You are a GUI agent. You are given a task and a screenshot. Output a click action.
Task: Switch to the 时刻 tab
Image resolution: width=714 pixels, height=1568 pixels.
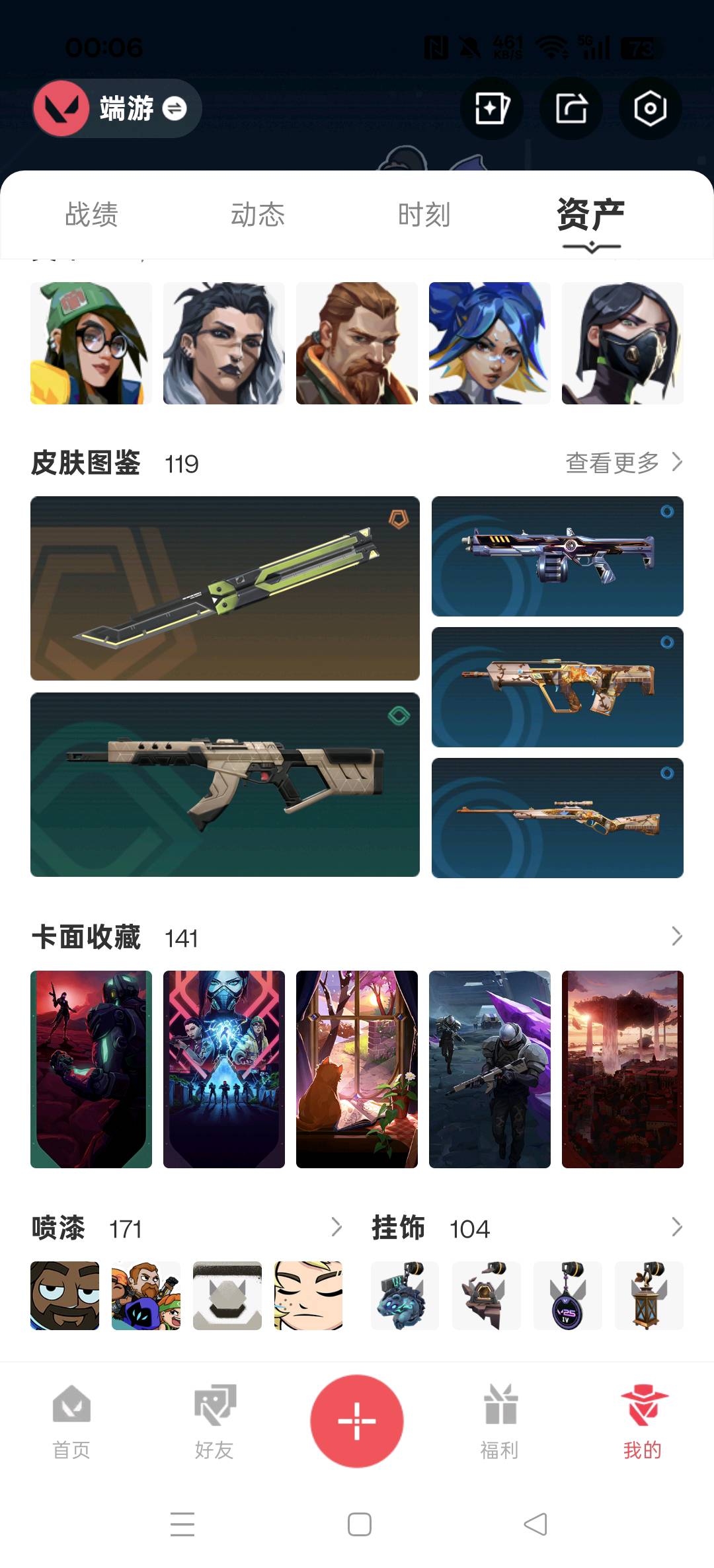(424, 215)
